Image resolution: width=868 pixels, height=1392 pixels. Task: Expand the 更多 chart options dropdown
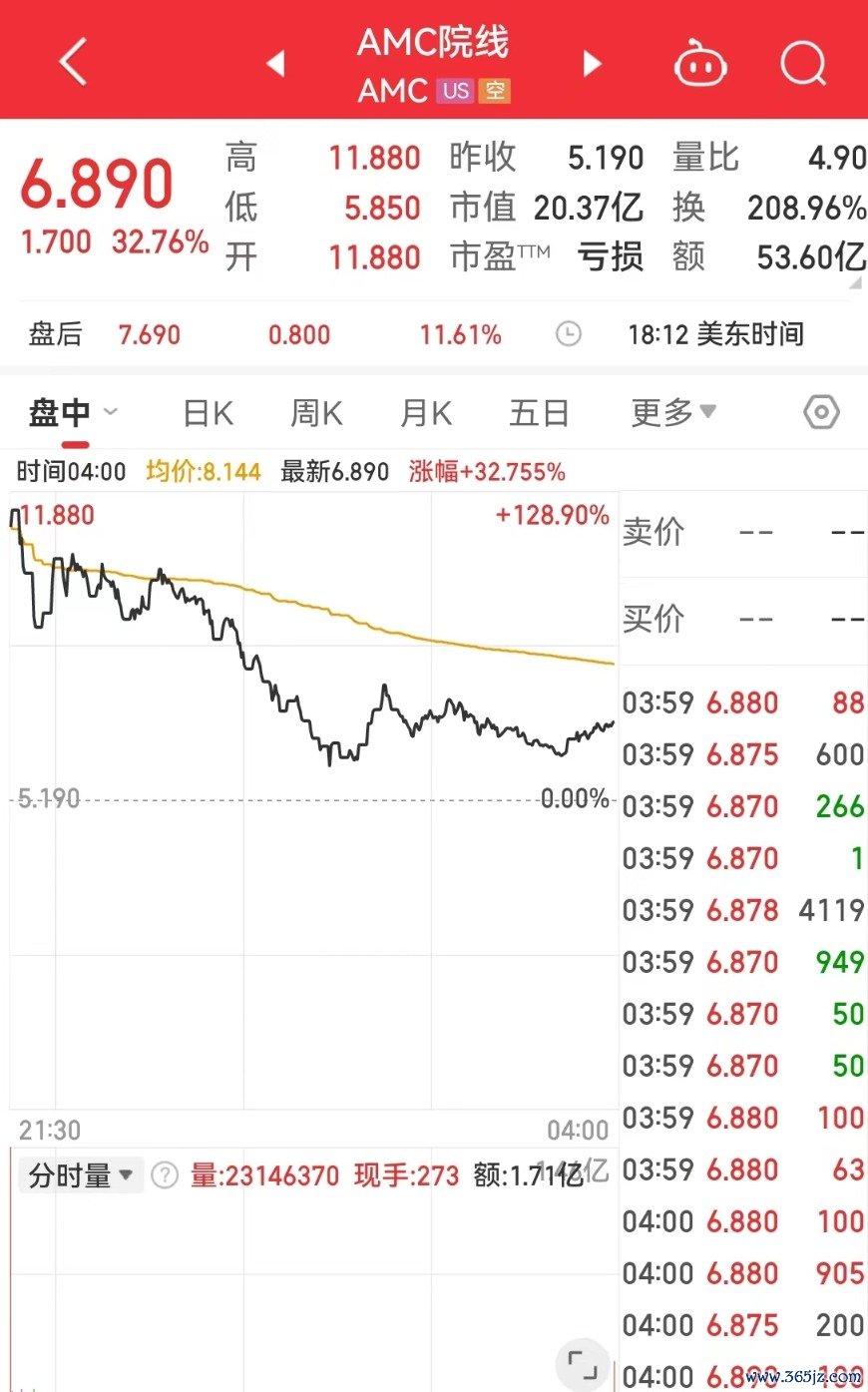click(x=673, y=411)
